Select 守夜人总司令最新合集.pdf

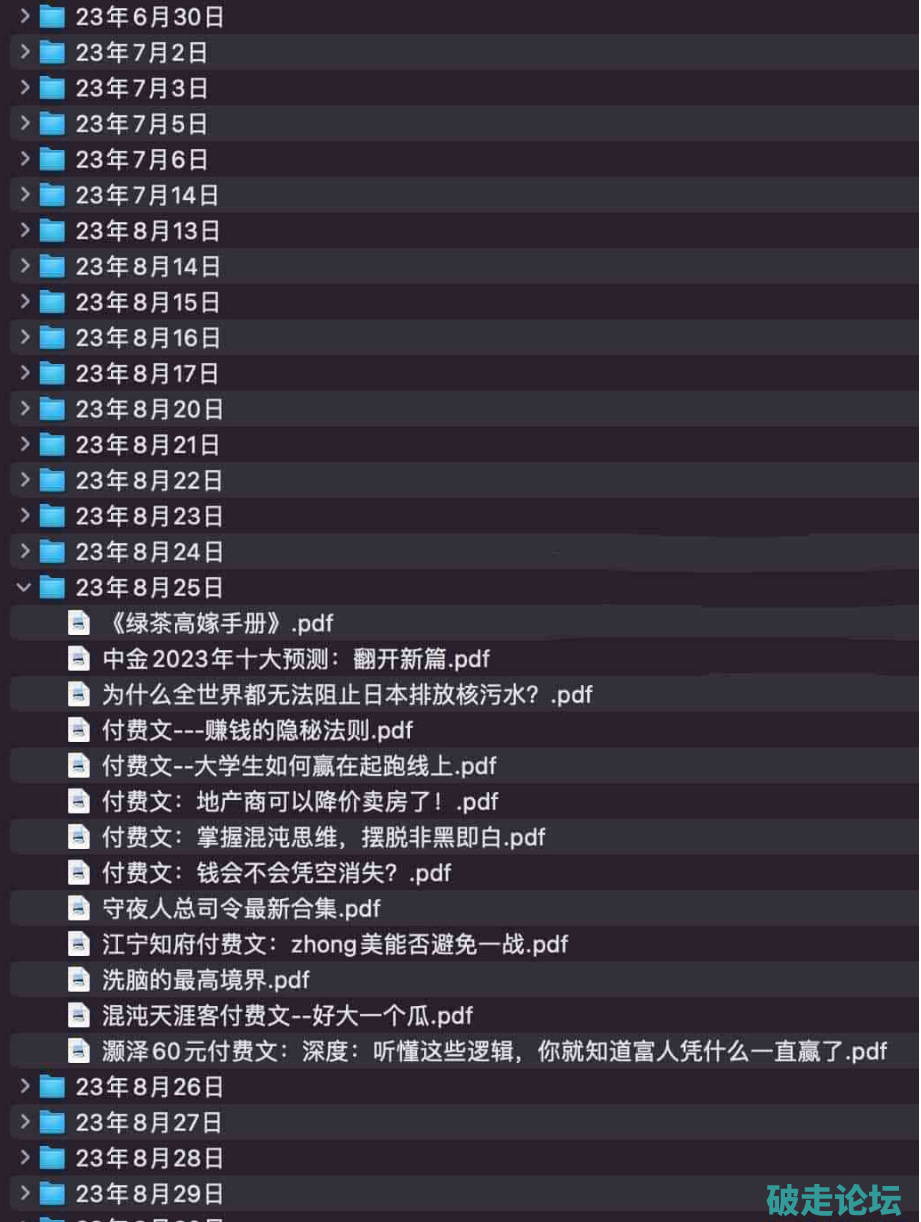240,908
